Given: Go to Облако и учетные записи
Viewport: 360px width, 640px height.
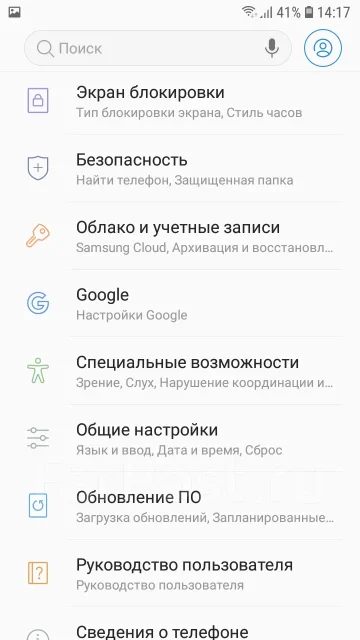Looking at the screenshot, I should tap(180, 236).
